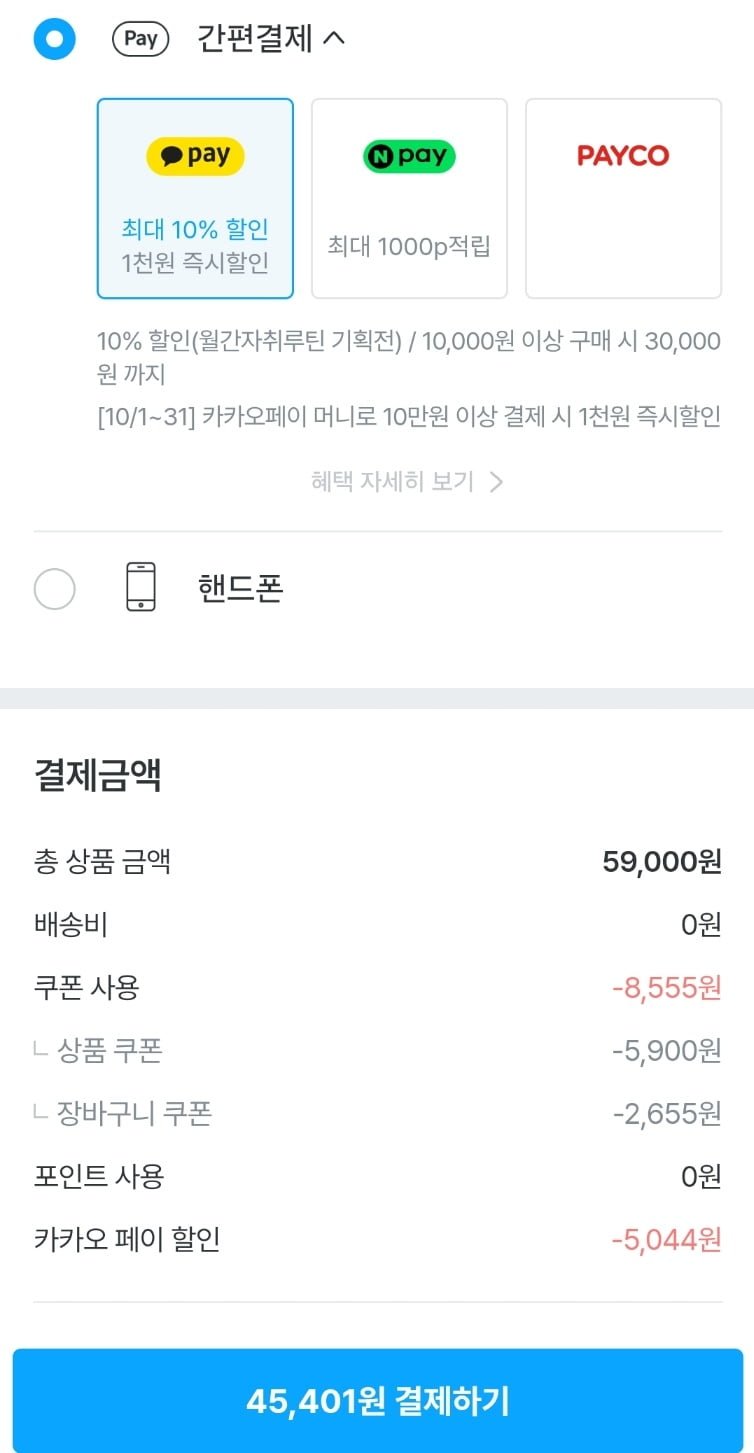Select the 간편결제 radio button
This screenshot has height=1453, width=754.
click(54, 39)
